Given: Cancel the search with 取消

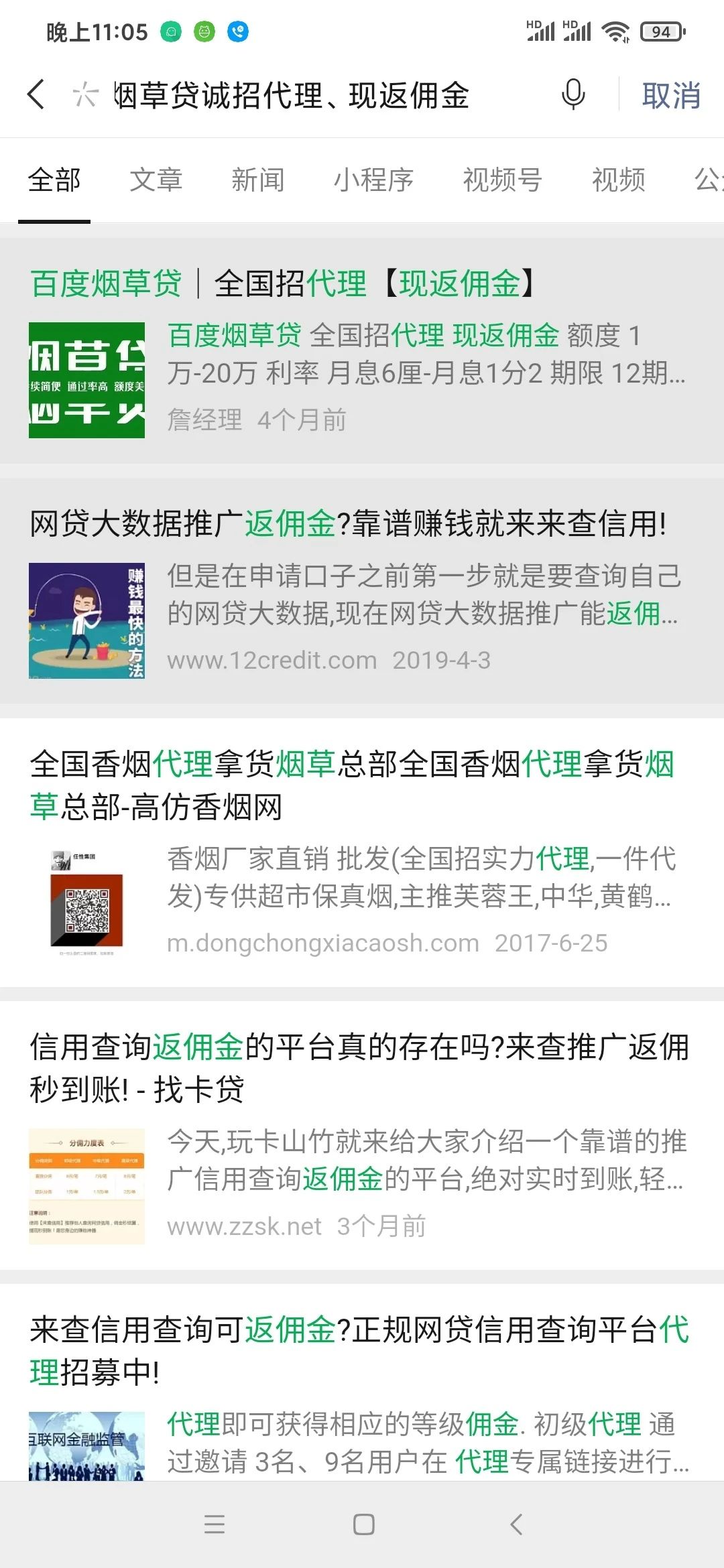Looking at the screenshot, I should click(x=671, y=95).
